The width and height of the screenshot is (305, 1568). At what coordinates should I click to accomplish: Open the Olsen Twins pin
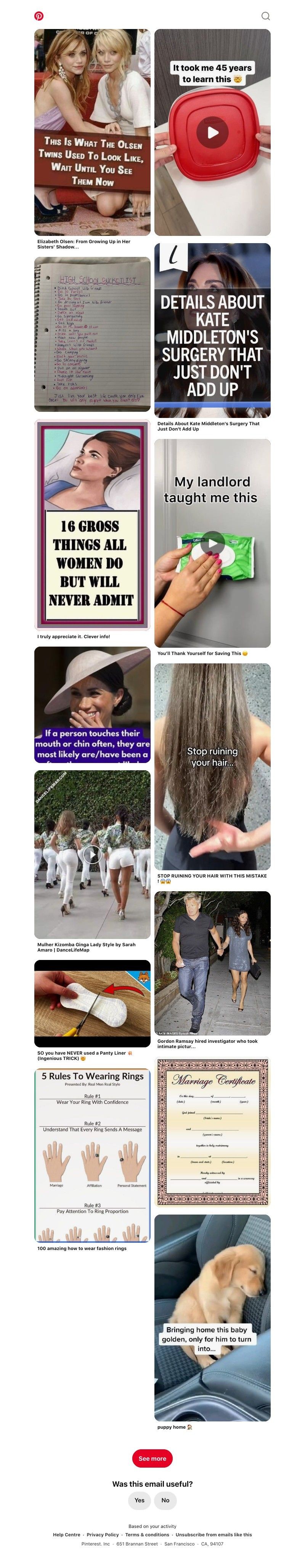point(92,131)
